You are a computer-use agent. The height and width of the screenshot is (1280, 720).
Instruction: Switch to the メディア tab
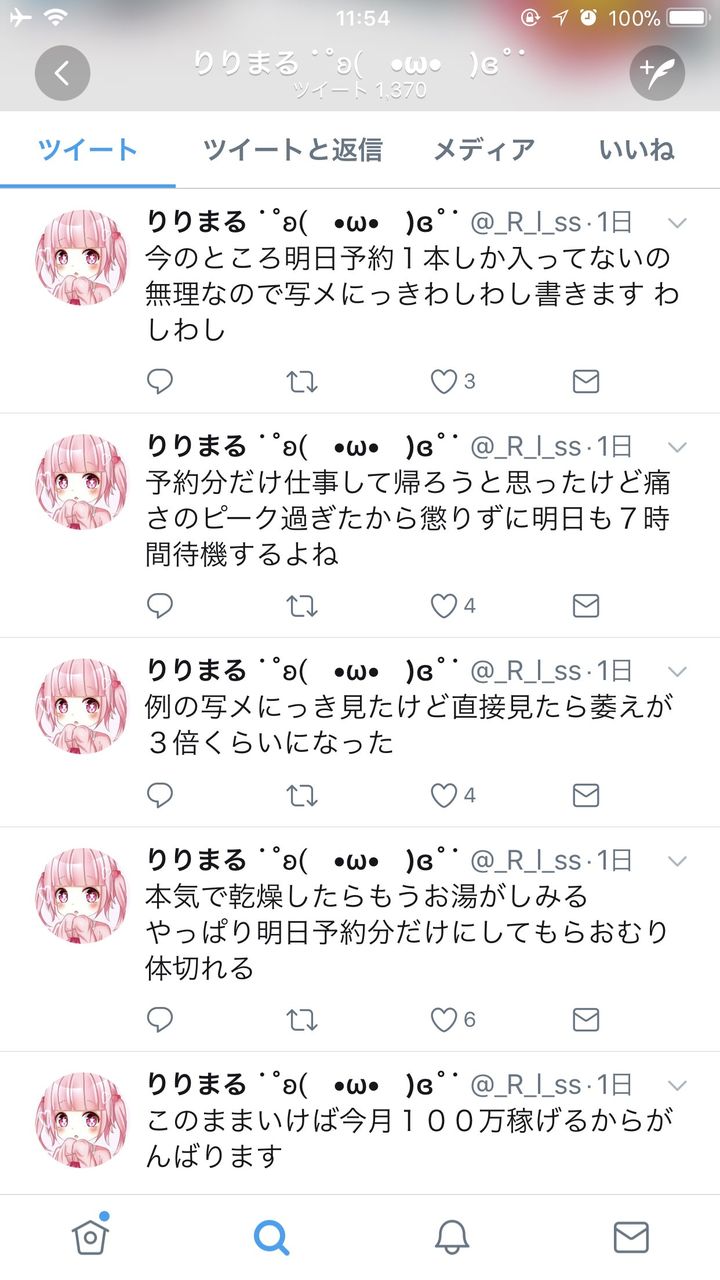[x=484, y=150]
